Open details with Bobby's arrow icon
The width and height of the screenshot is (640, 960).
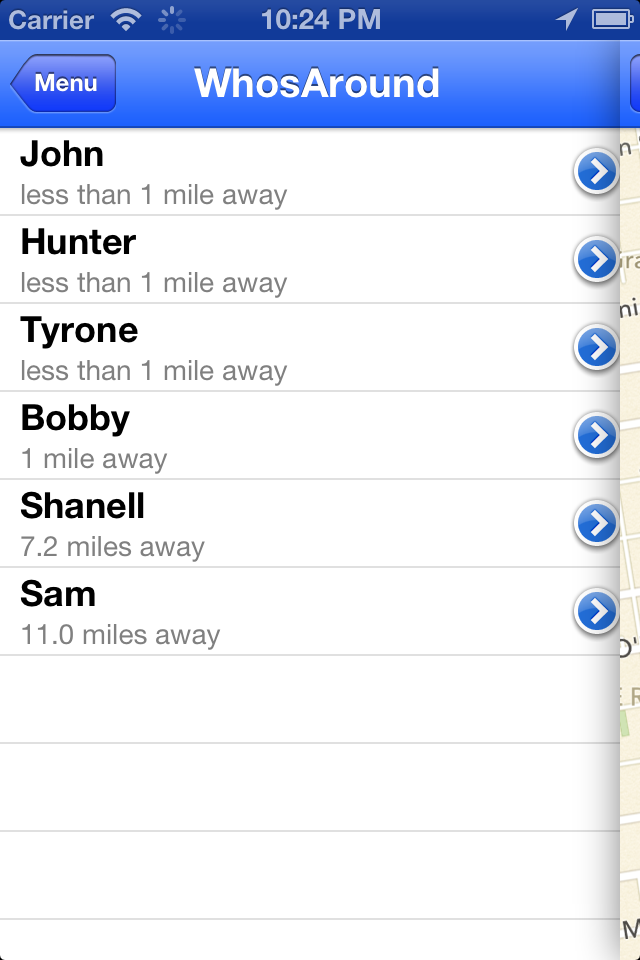[x=596, y=436]
